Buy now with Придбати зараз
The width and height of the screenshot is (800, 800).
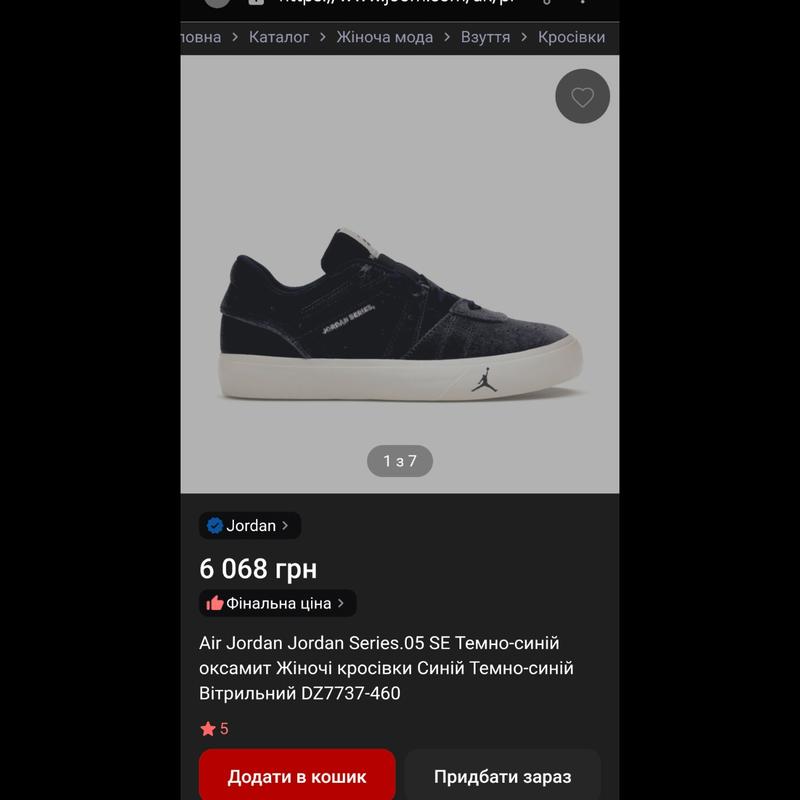pos(502,776)
